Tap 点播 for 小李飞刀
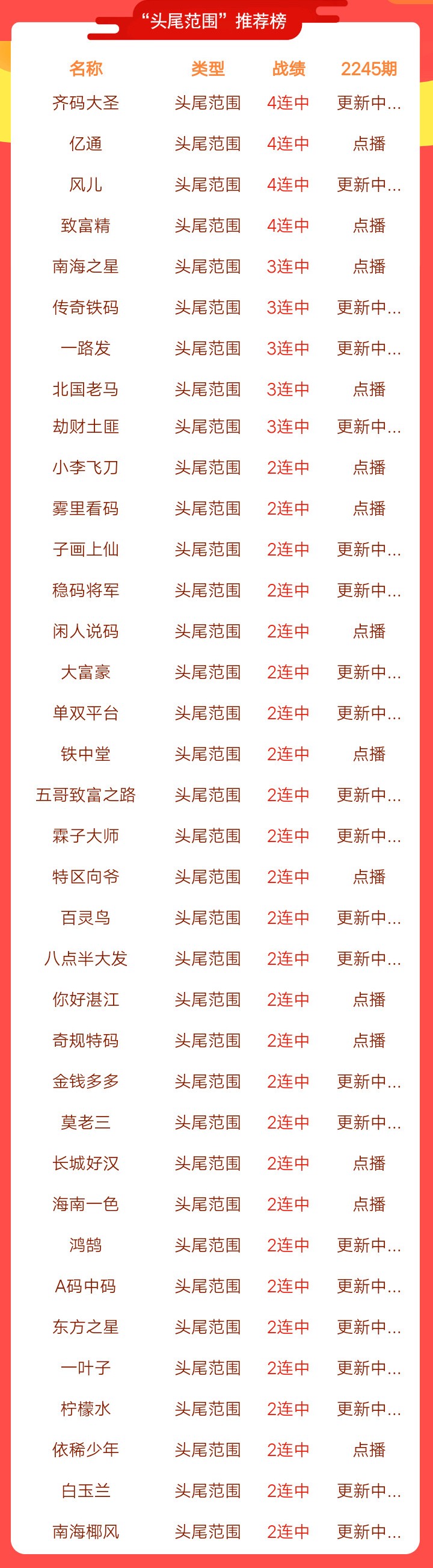 (x=369, y=468)
